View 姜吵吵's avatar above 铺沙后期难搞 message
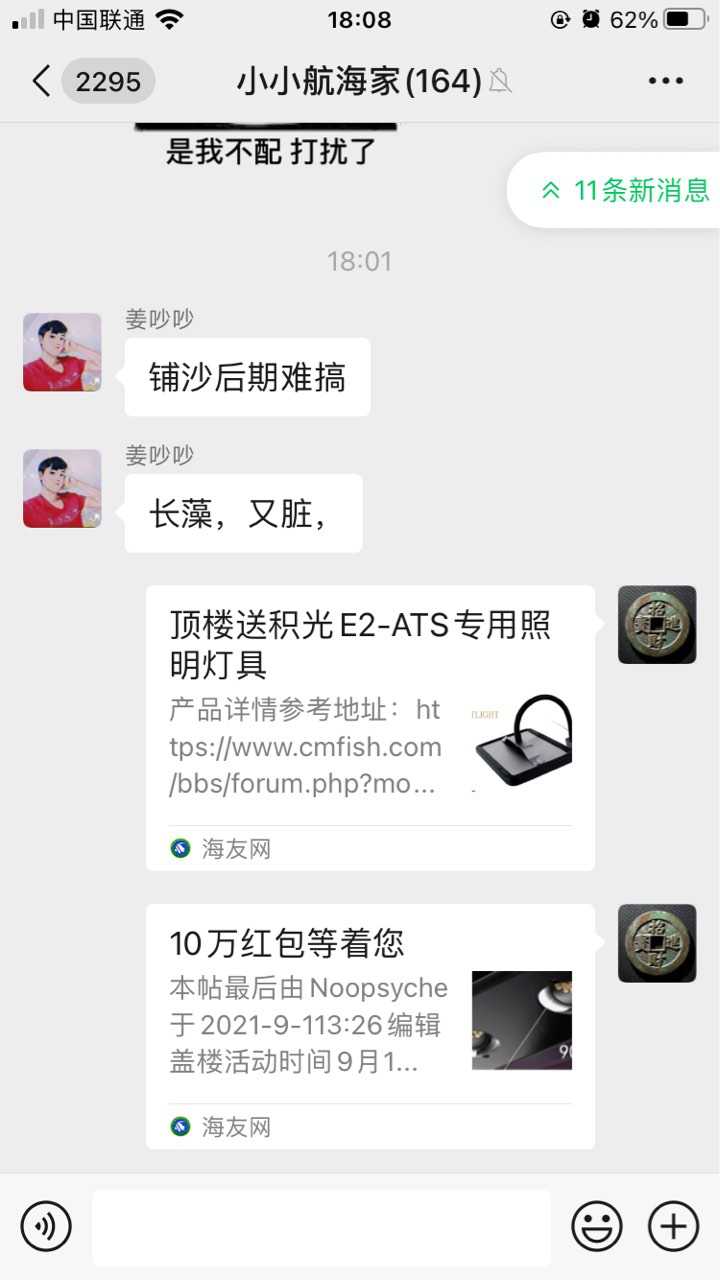The height and width of the screenshot is (1280, 720). (62, 352)
